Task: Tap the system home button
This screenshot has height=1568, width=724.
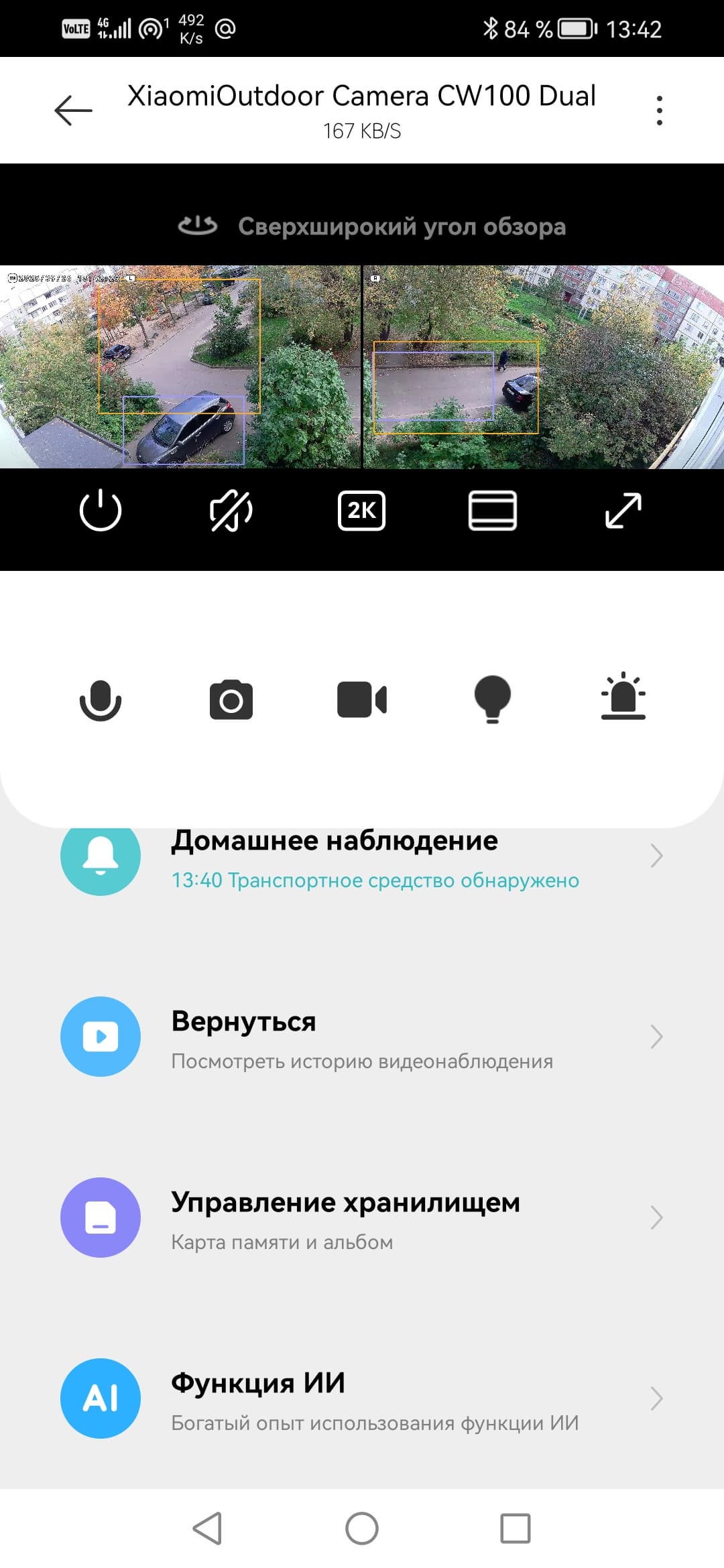Action: pos(362,1528)
